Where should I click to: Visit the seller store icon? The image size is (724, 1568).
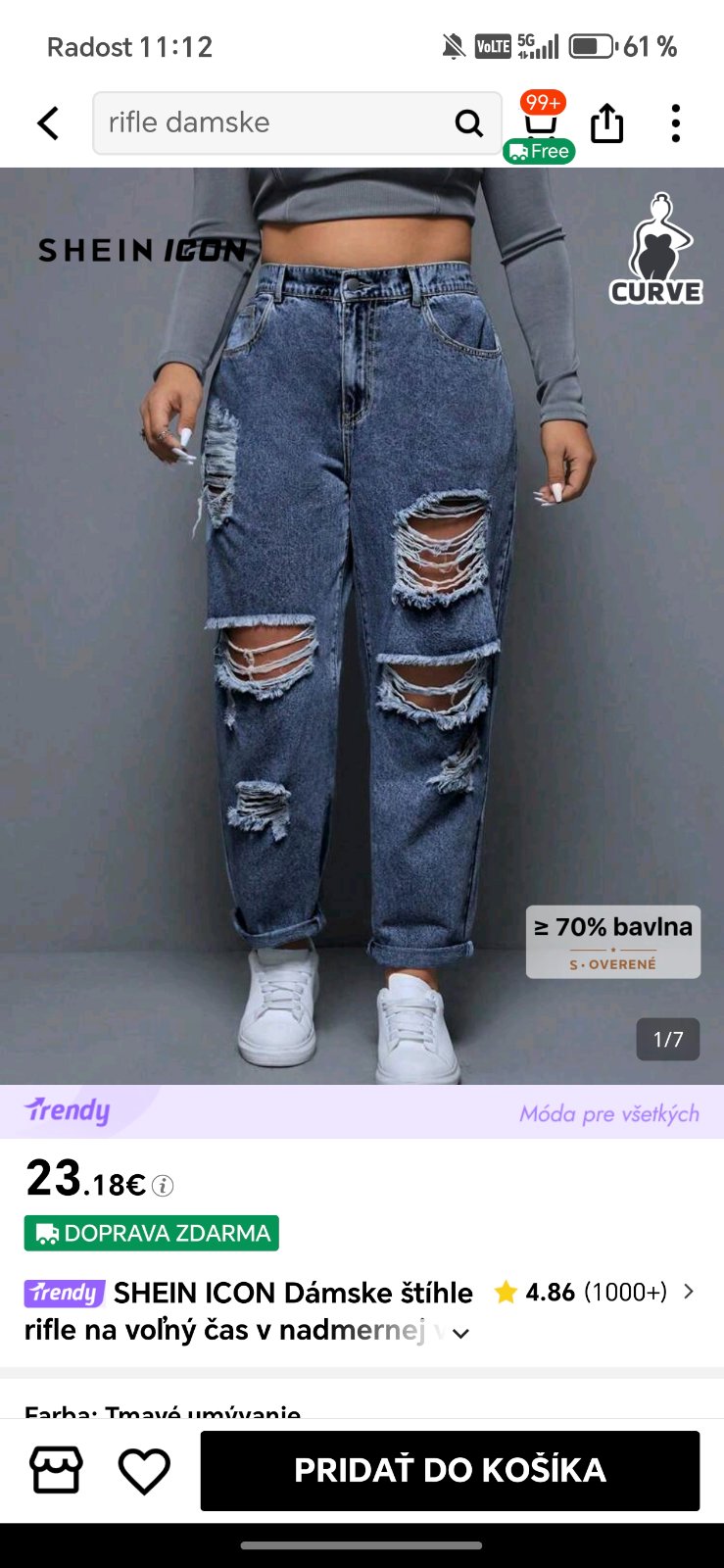point(56,1471)
